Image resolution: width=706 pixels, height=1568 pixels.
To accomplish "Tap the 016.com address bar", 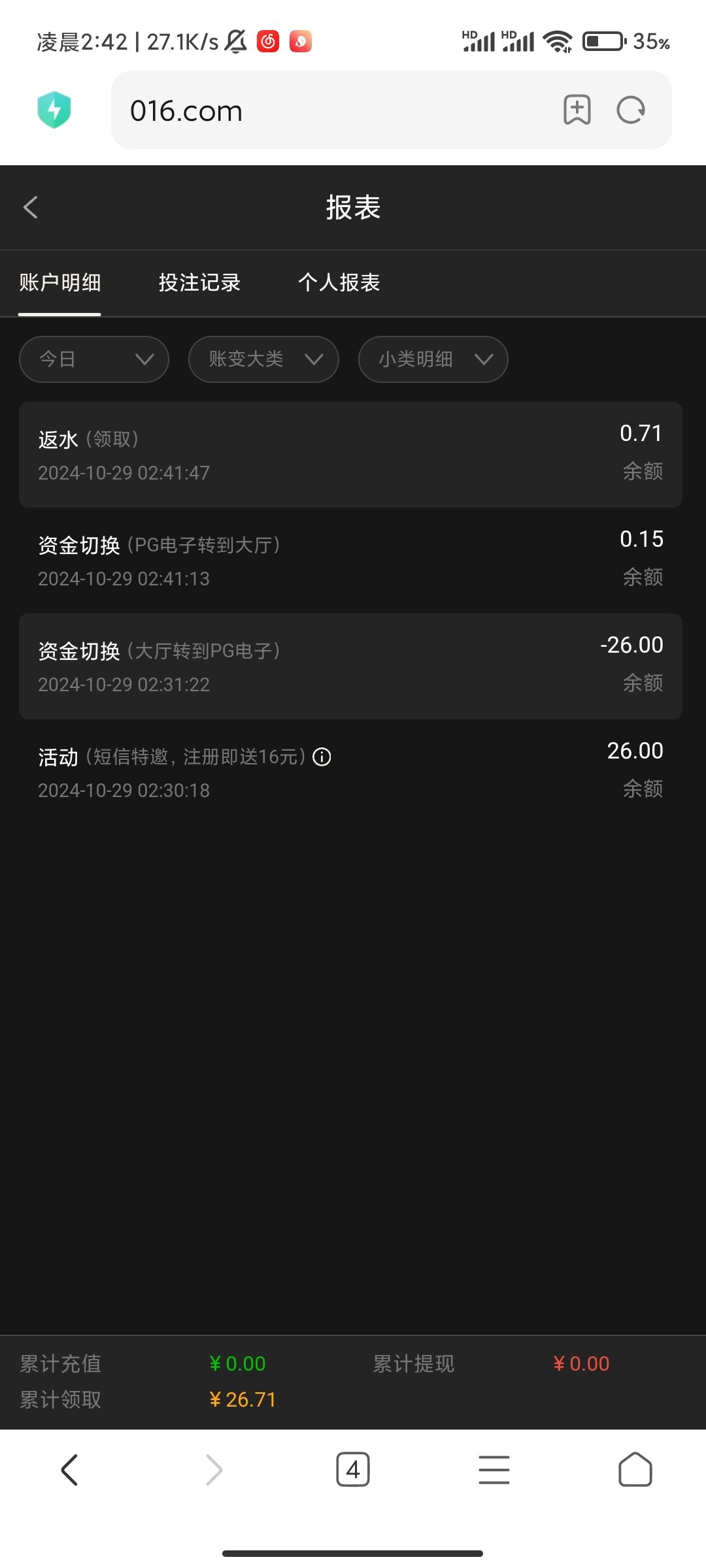I will [327, 110].
